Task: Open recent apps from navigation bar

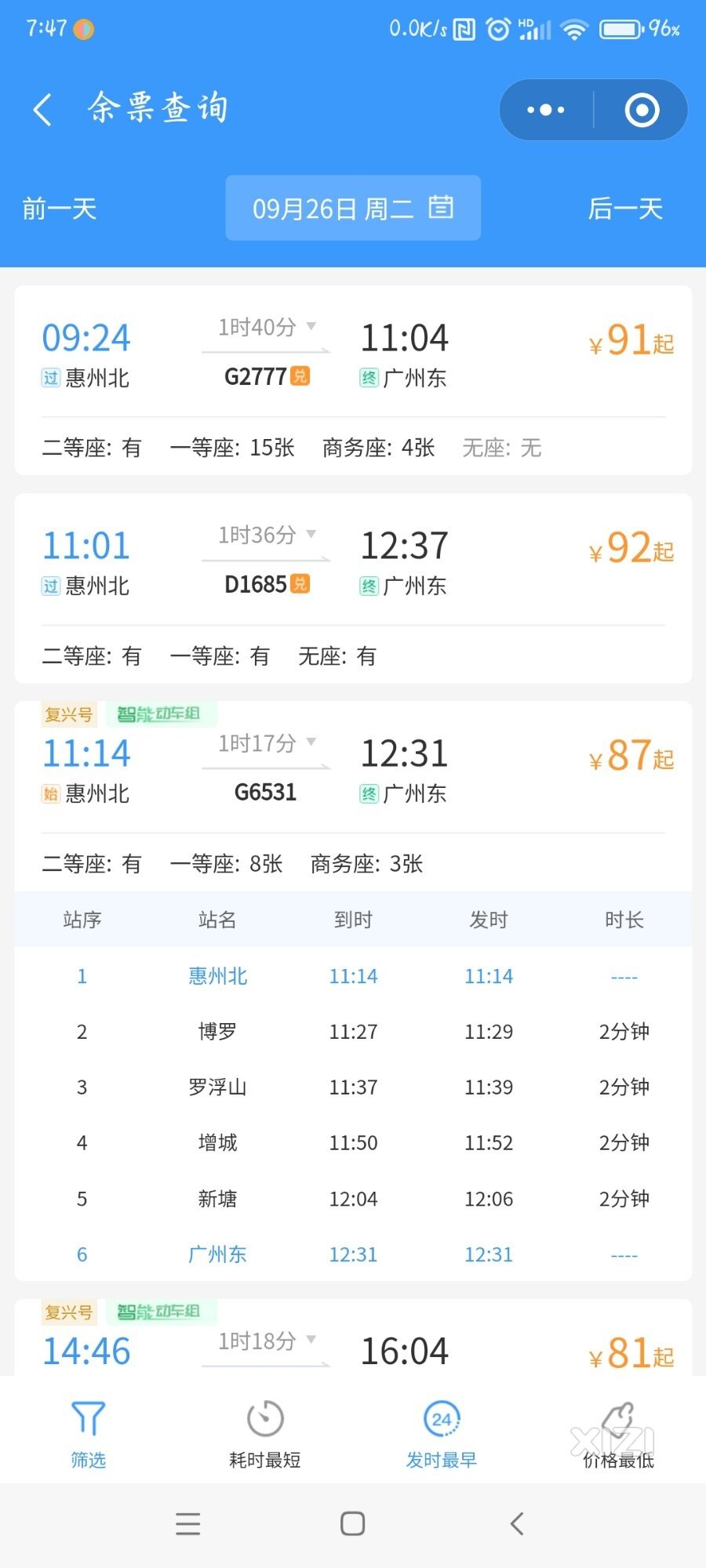Action: (x=188, y=1523)
